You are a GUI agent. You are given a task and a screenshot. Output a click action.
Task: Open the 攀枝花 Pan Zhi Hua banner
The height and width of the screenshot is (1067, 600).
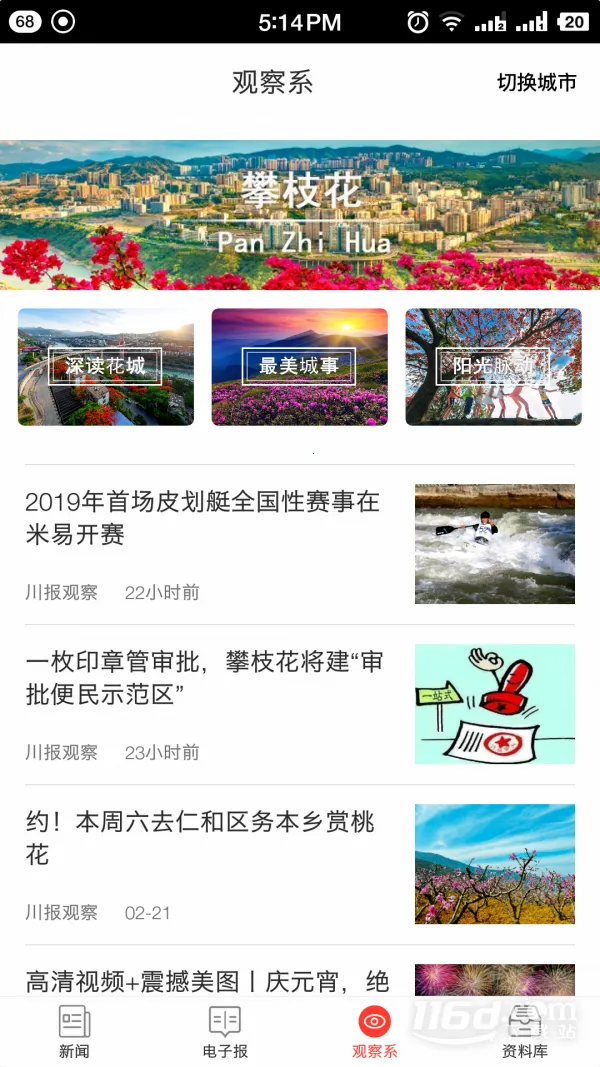(x=300, y=215)
